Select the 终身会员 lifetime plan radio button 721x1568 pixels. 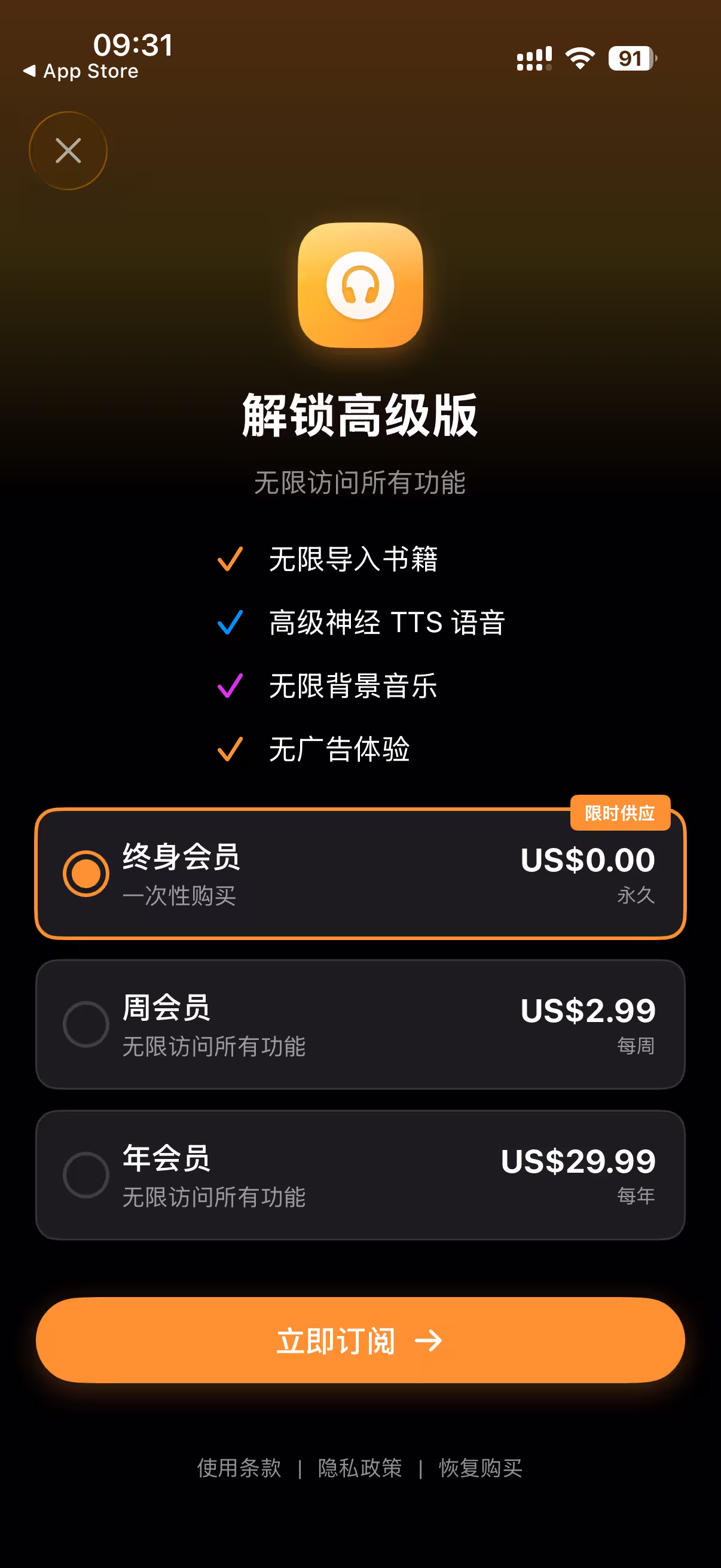click(x=85, y=873)
